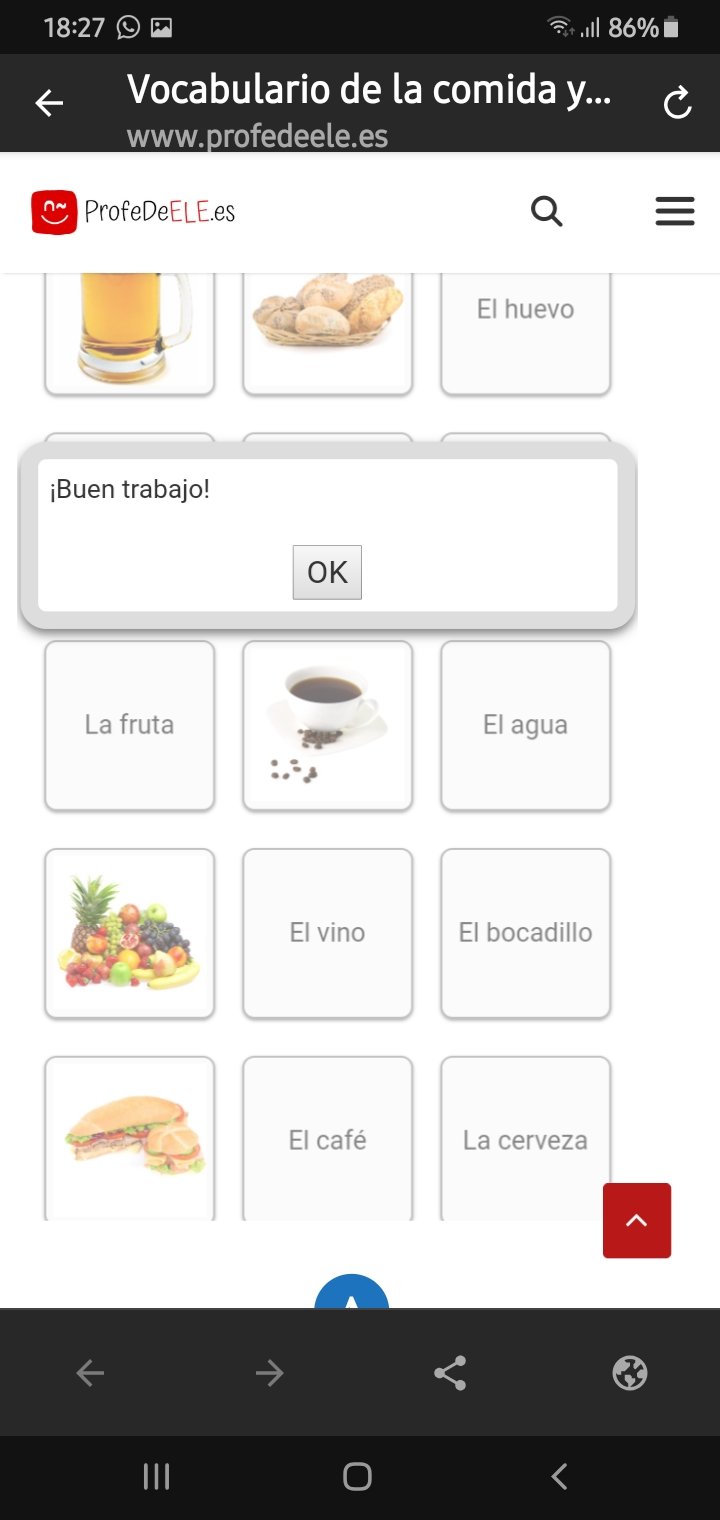This screenshot has width=720, height=1520.
Task: Open in browser with the globe icon
Action: 630,1373
